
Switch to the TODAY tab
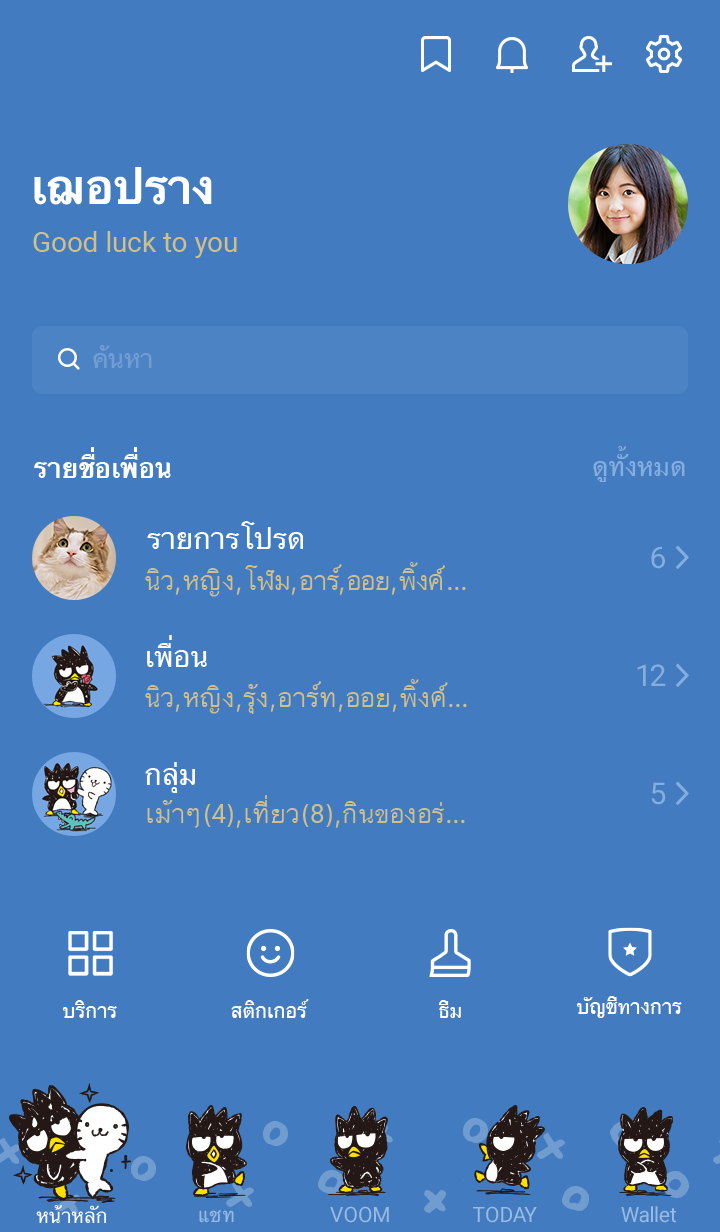pos(504,1165)
